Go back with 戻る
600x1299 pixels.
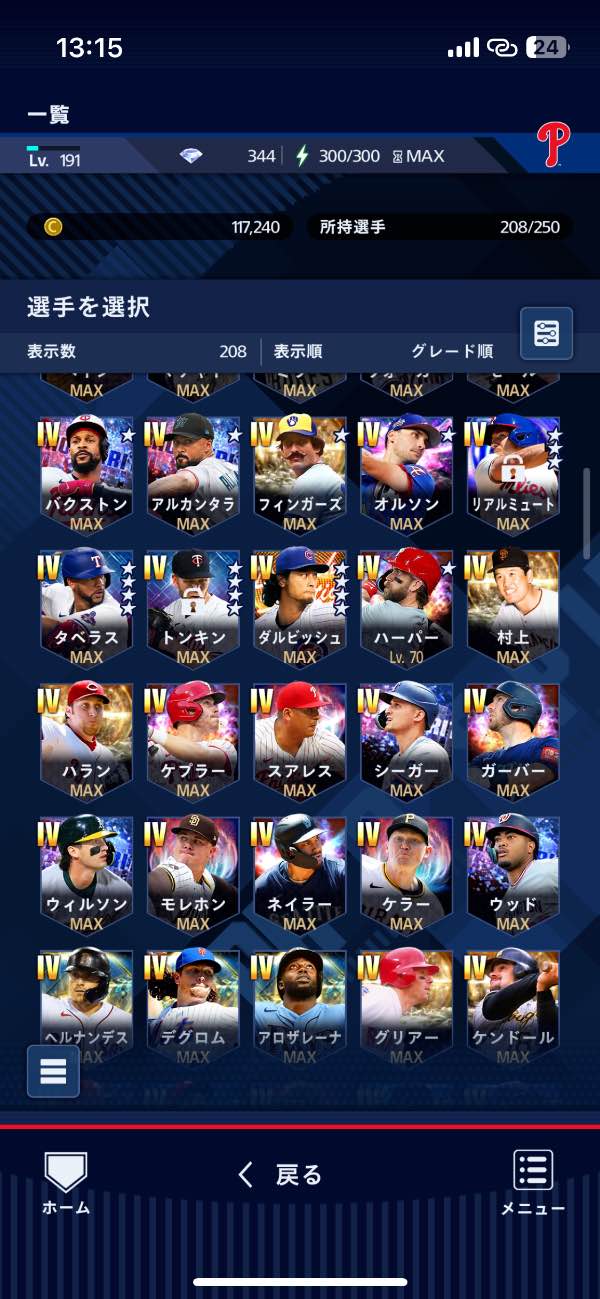[x=282, y=1174]
